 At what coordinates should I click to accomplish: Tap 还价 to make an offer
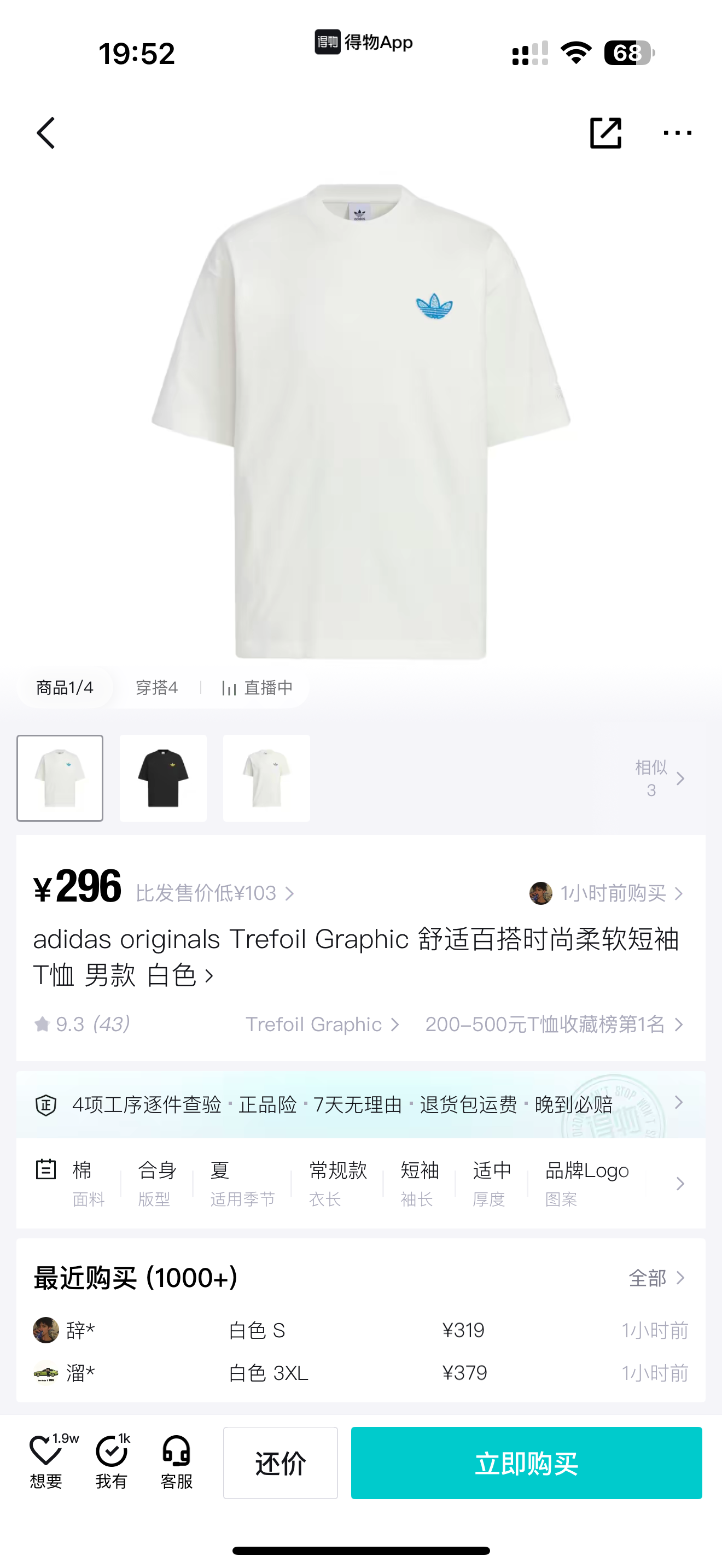click(x=280, y=1462)
